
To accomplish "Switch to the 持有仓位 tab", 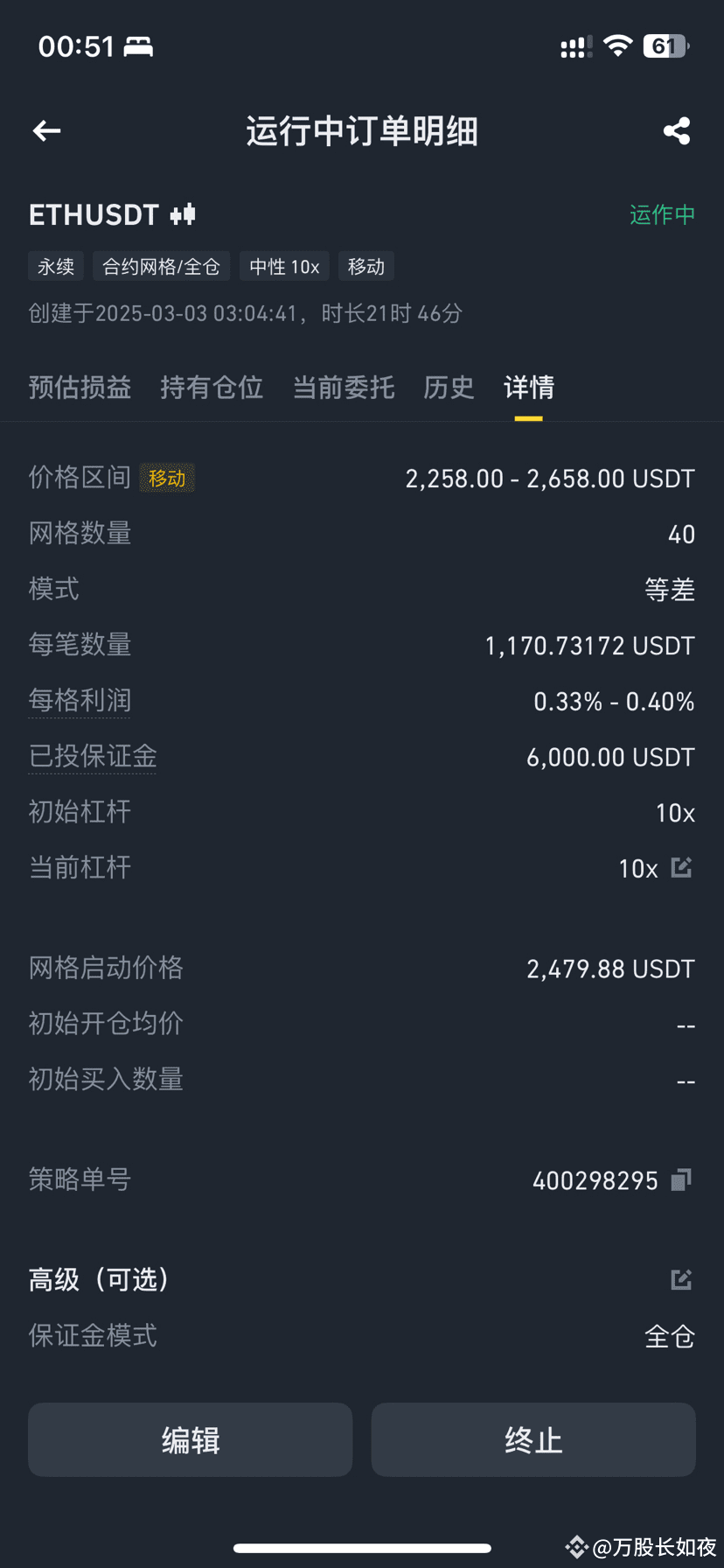I will pyautogui.click(x=212, y=388).
